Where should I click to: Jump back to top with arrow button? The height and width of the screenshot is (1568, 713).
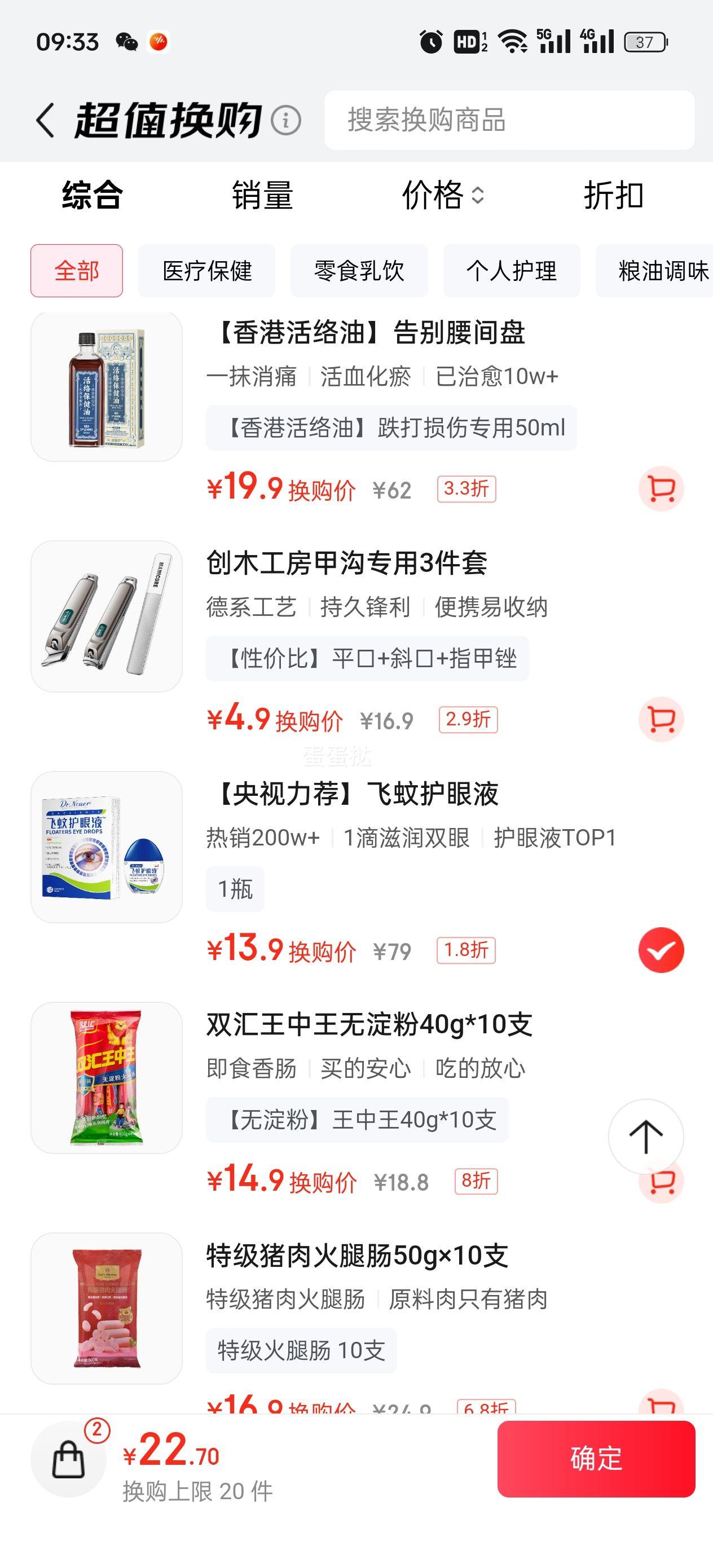(645, 1137)
